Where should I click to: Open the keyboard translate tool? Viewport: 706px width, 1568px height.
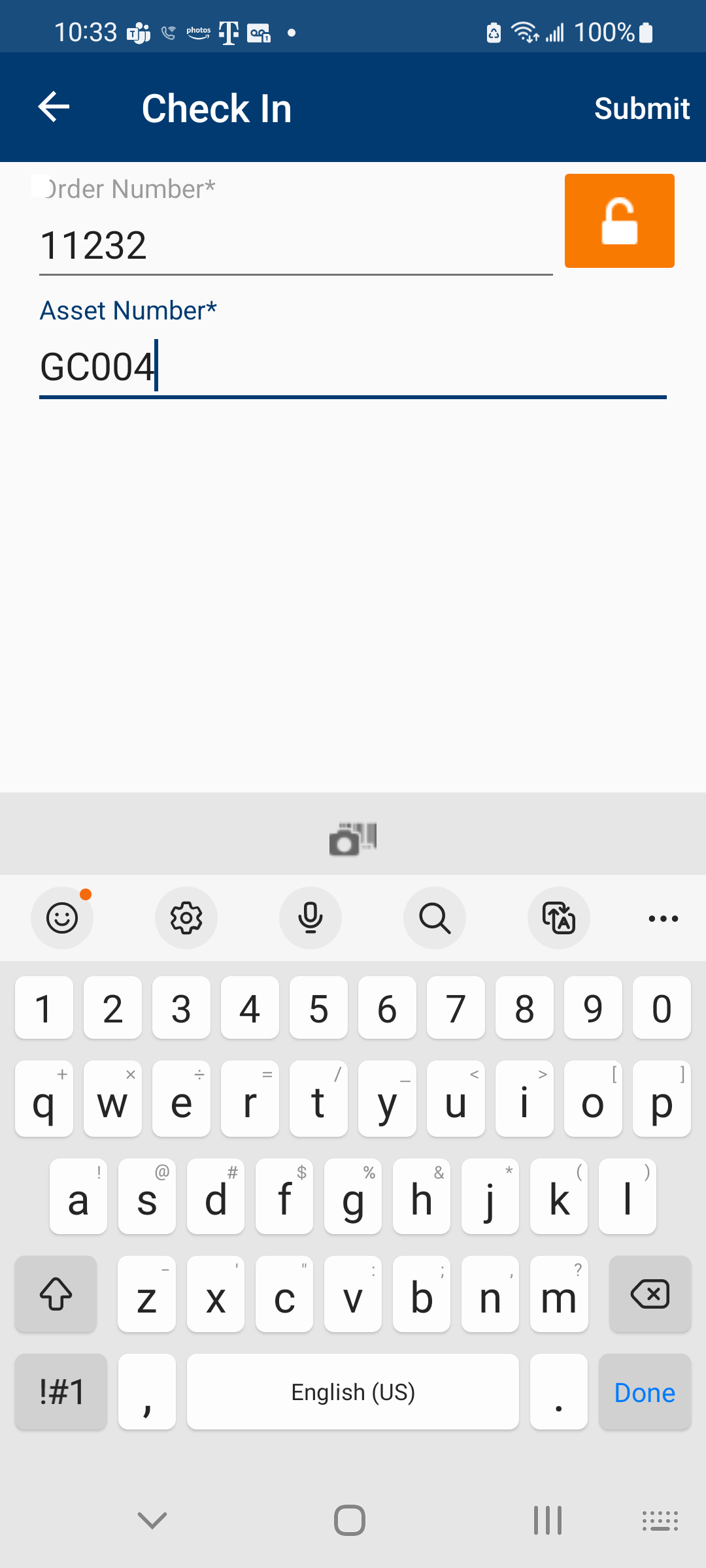pos(559,918)
